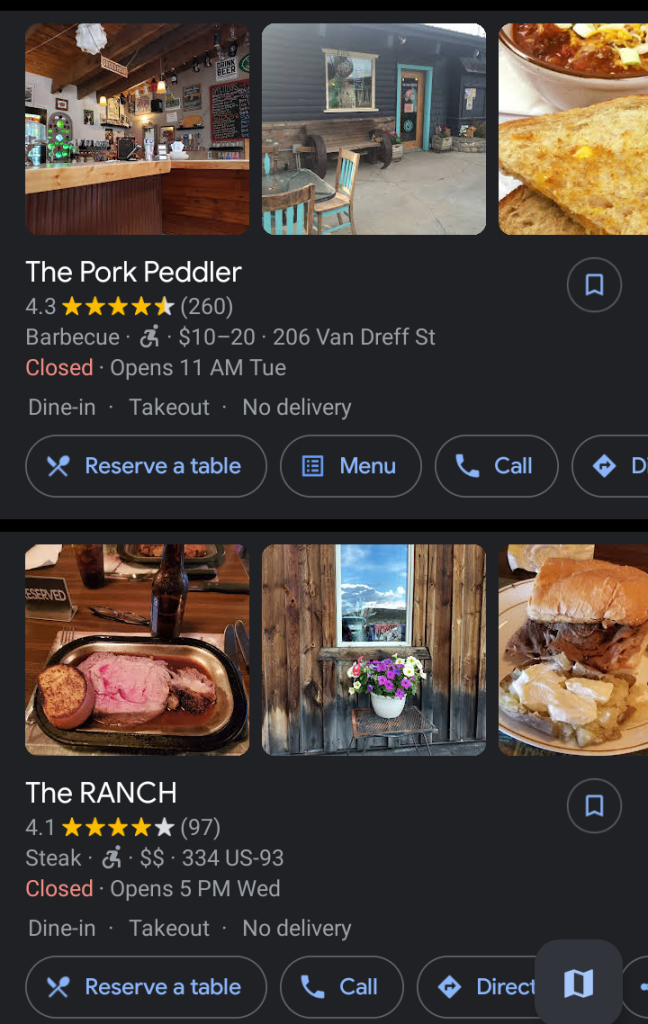View The Pork Peddler storefront photo

374,129
